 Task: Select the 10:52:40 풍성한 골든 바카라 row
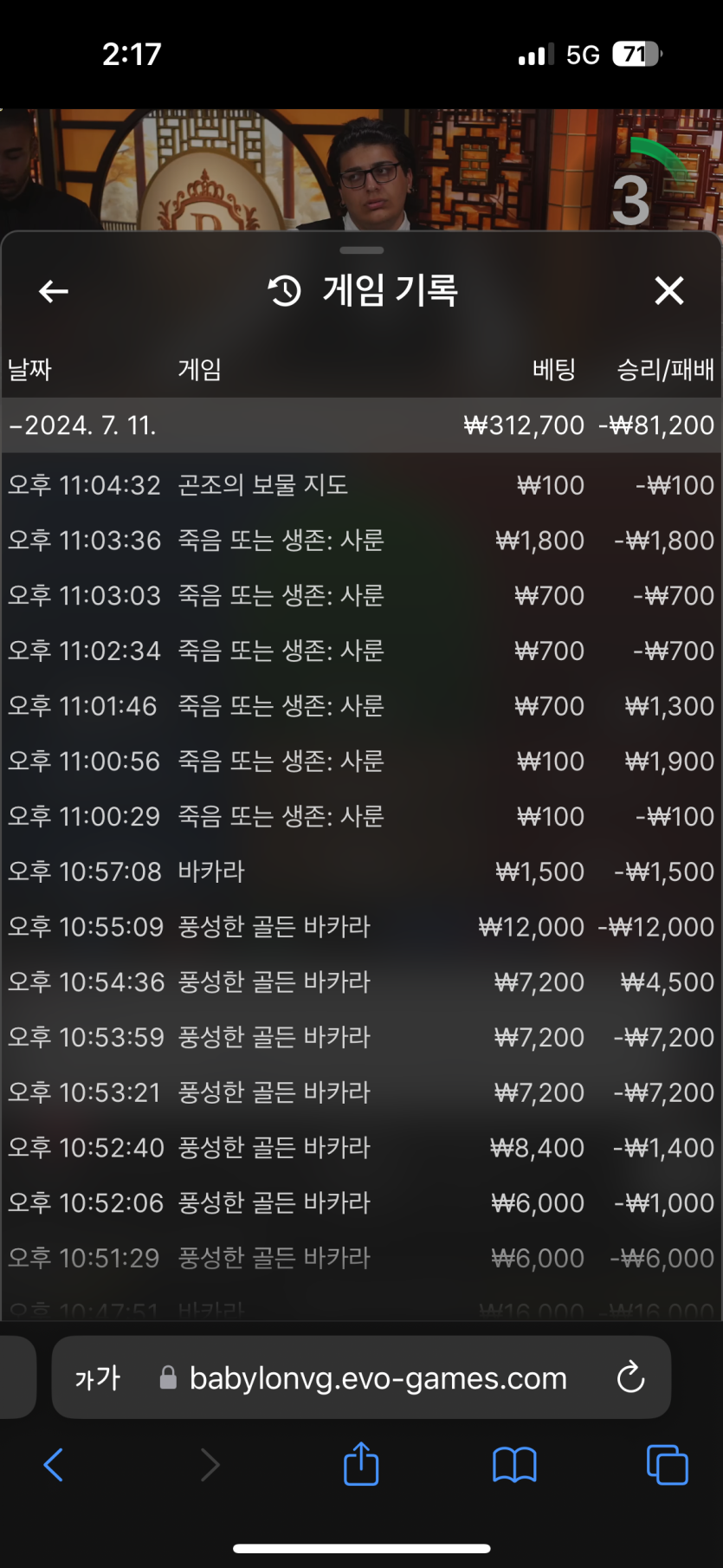coord(360,1148)
